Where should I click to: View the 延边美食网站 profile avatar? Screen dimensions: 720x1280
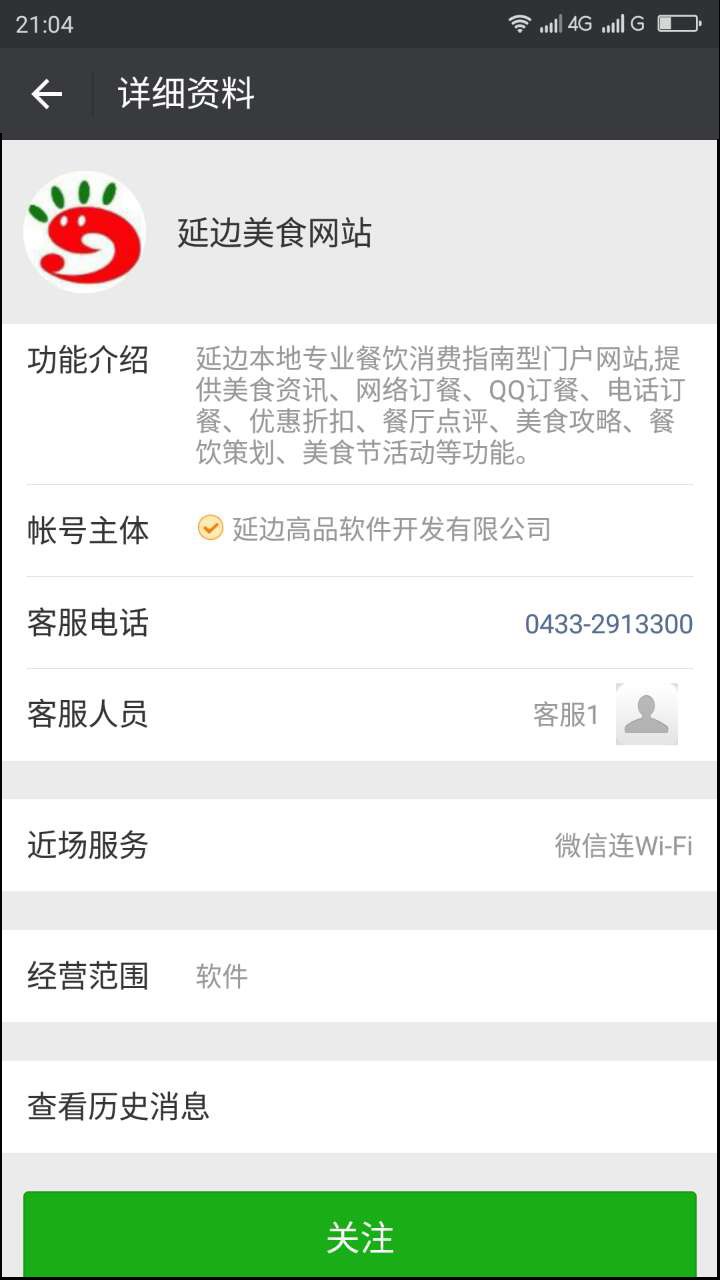pos(84,232)
